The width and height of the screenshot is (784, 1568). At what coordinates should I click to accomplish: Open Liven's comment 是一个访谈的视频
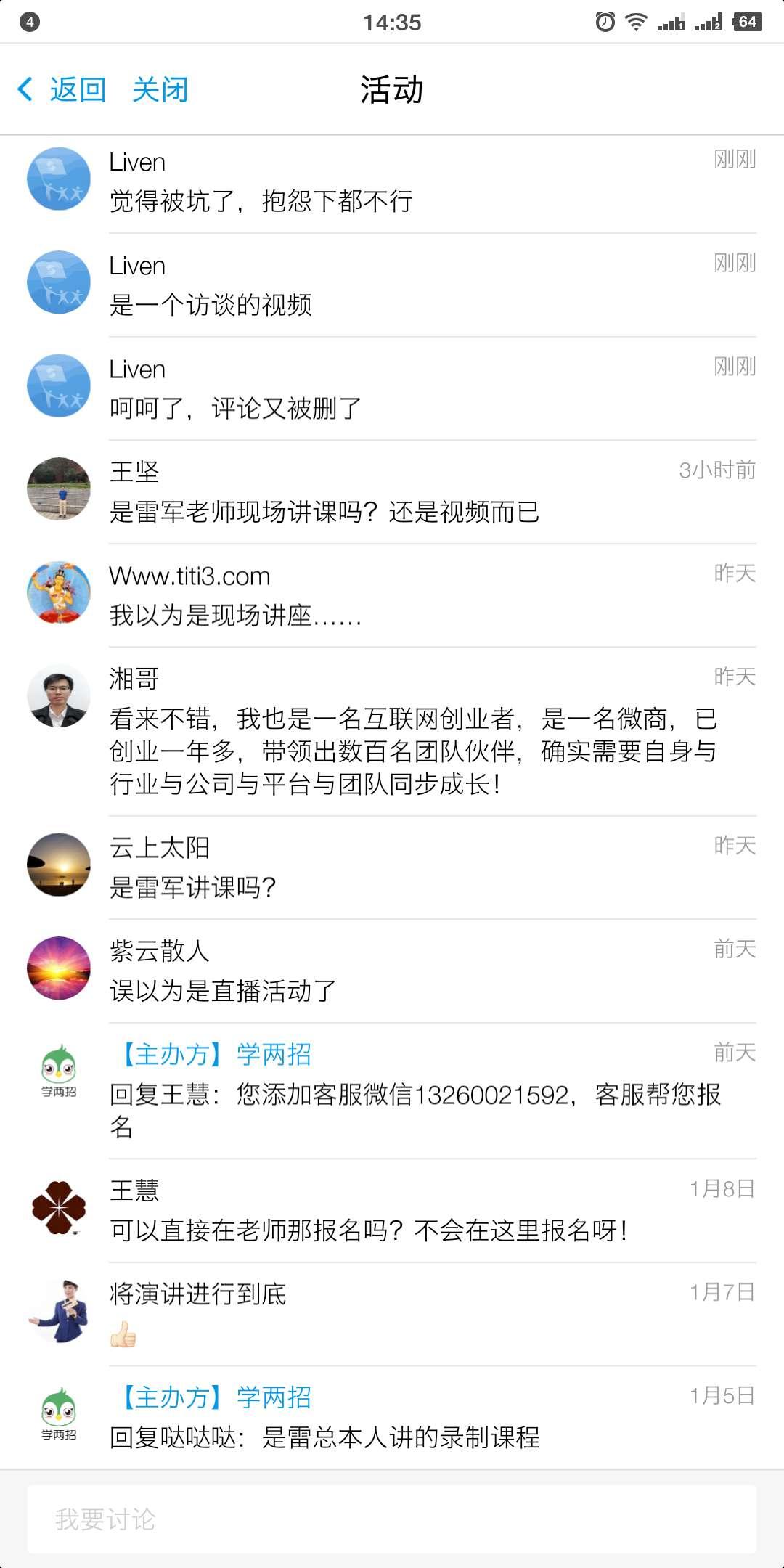[392, 285]
